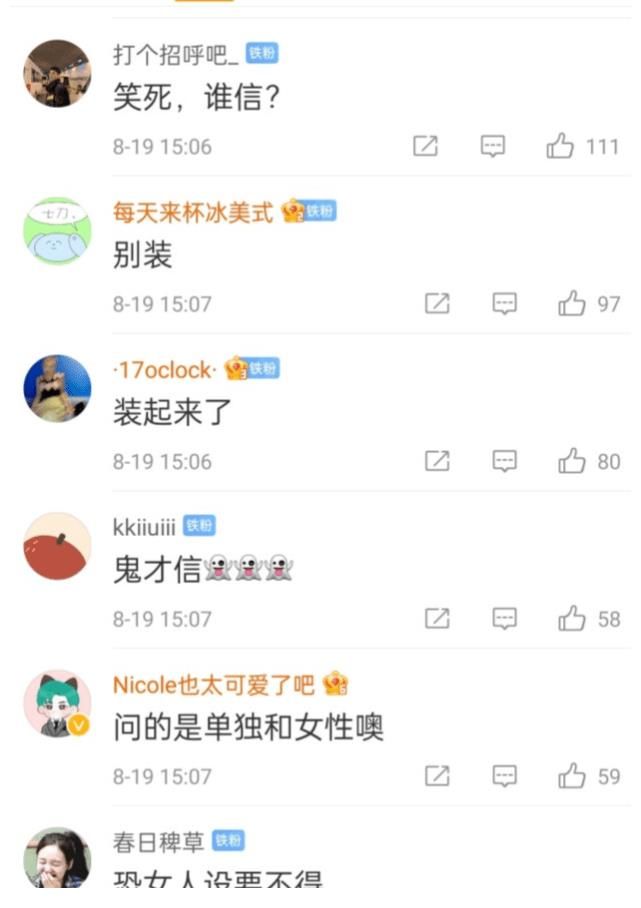Visit 春日稗草's profile via username
Image resolution: width=641 pixels, height=908 pixels.
tap(158, 841)
